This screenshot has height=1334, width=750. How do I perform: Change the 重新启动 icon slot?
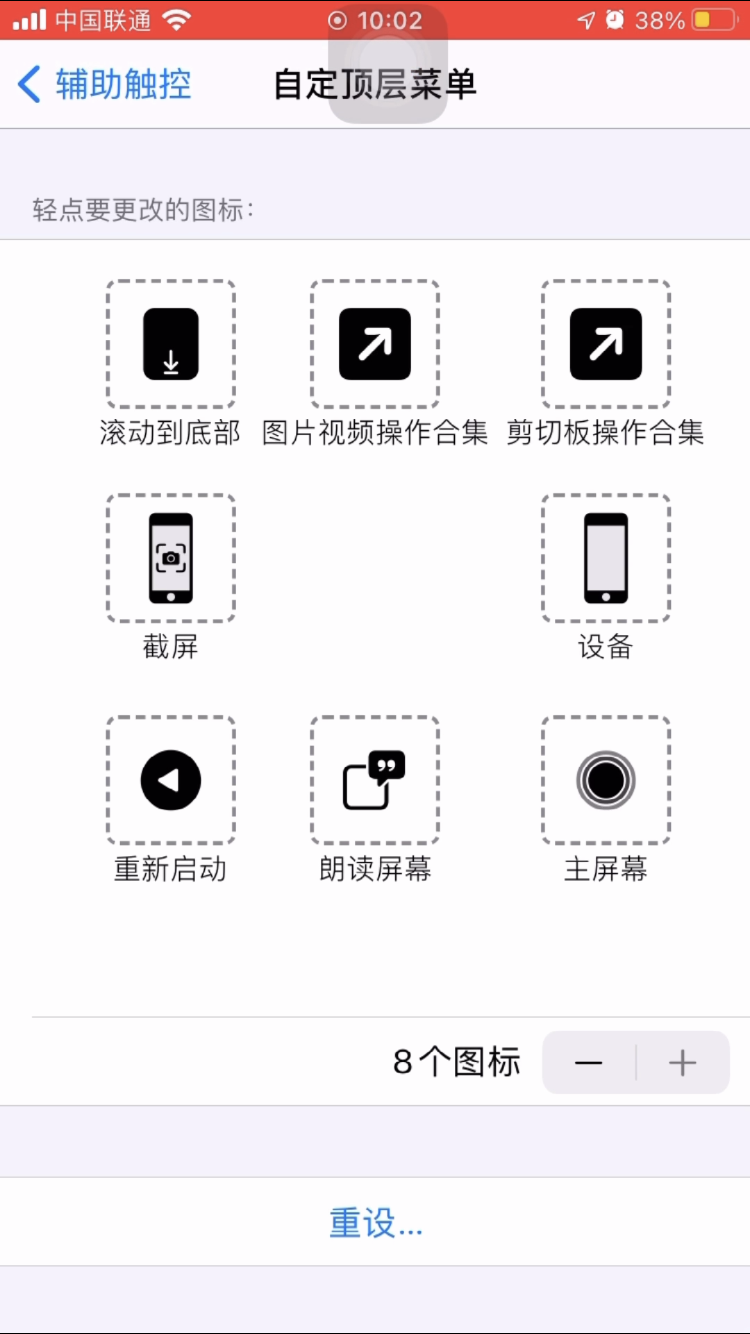[171, 780]
